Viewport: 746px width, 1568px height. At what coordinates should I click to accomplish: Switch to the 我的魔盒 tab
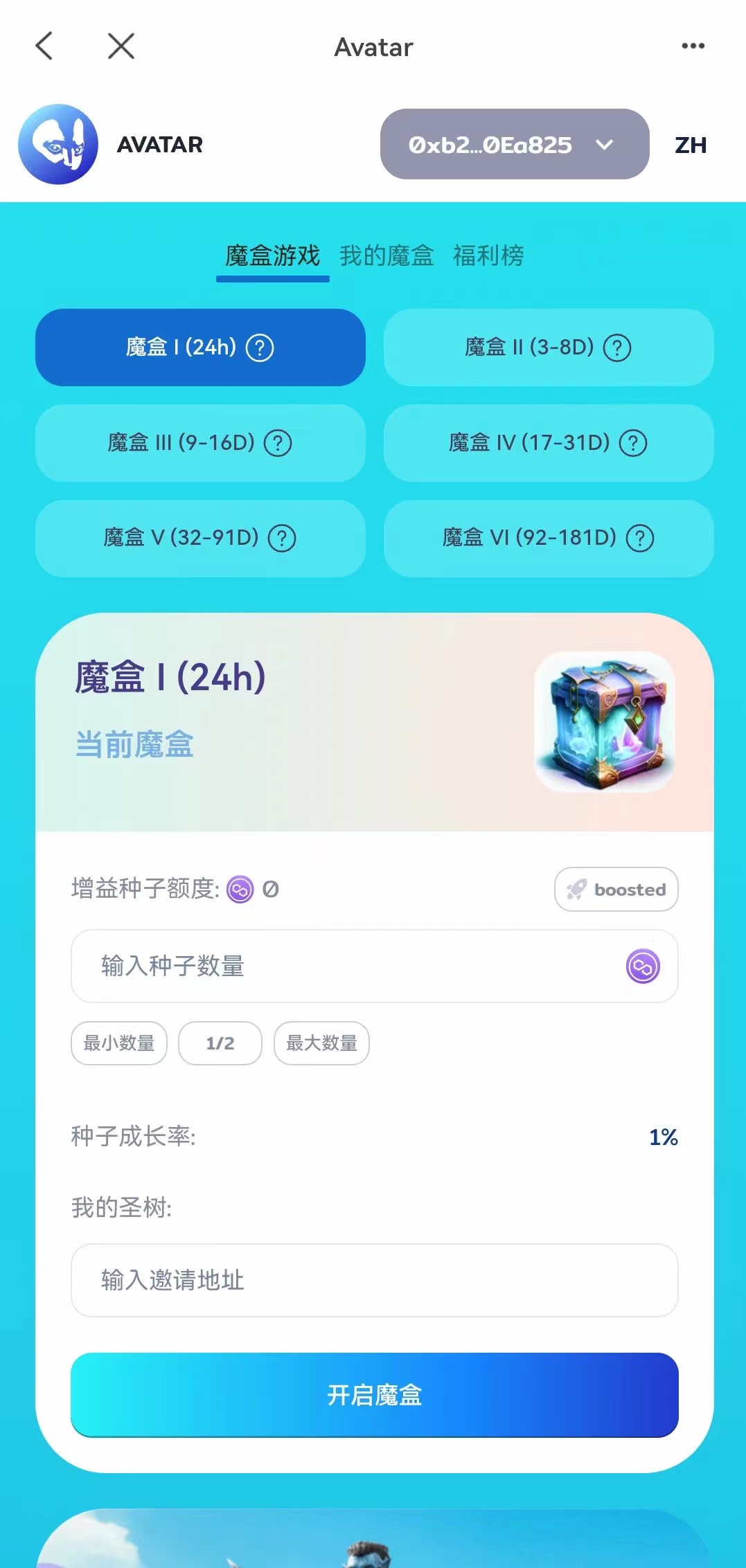click(386, 256)
